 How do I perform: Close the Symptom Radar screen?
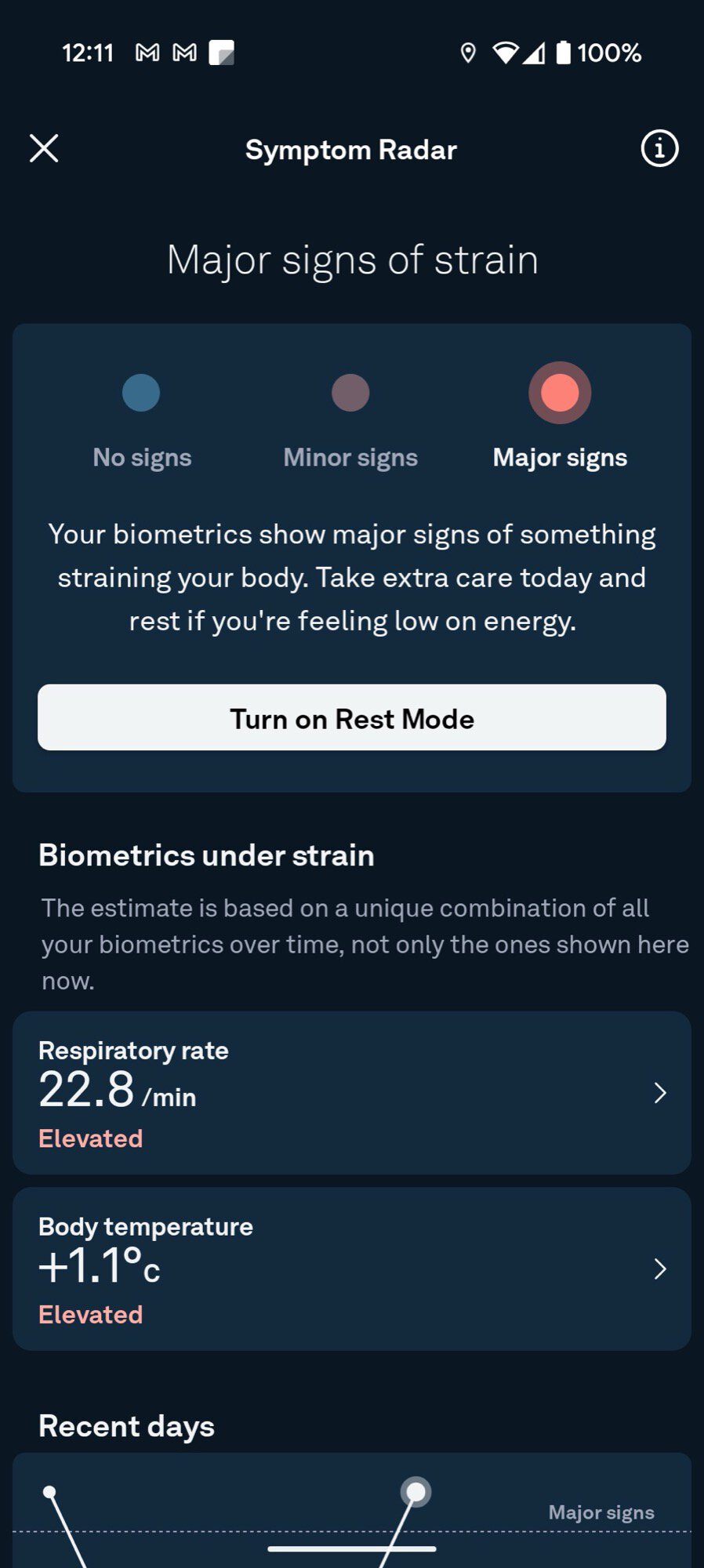tap(44, 148)
